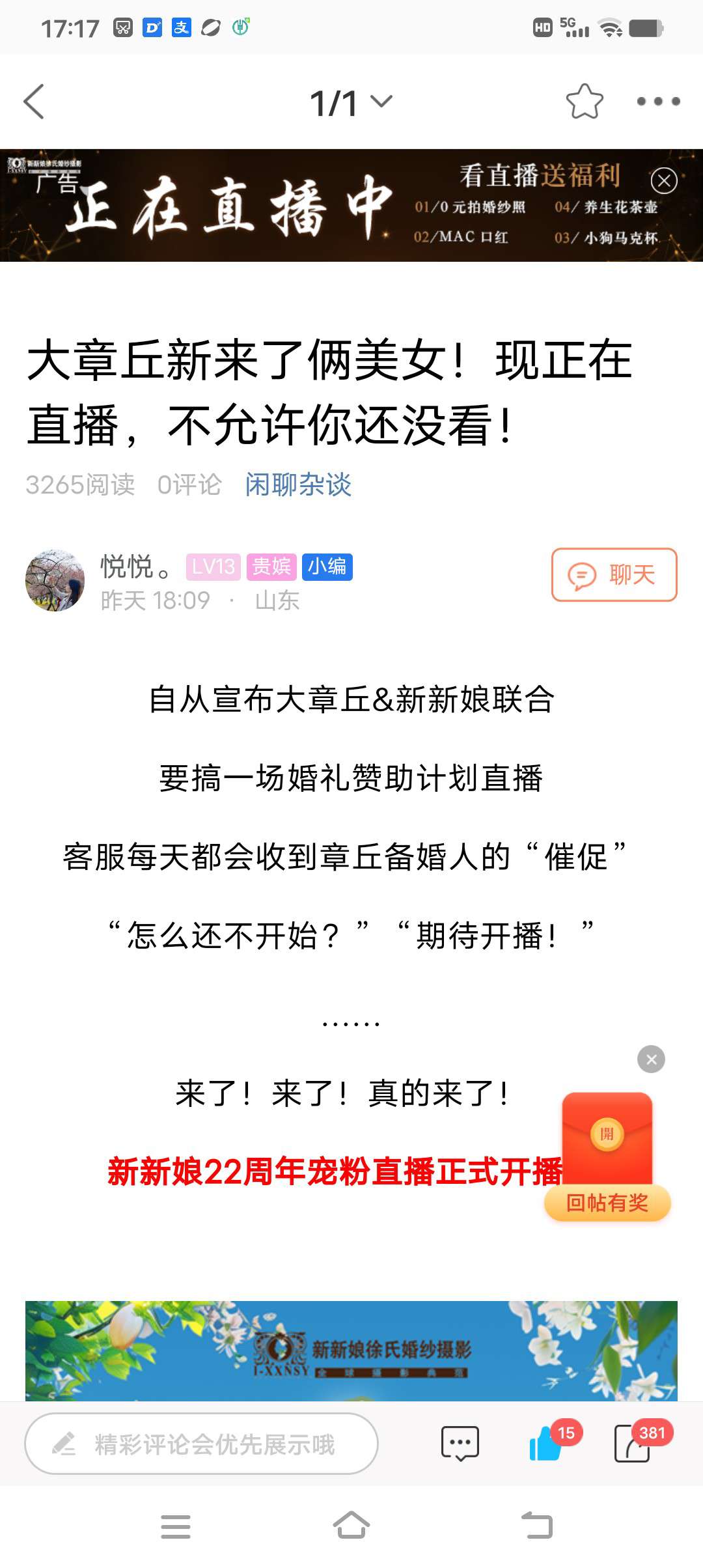Share the post showing 381
703x1568 pixels.
click(x=633, y=1443)
